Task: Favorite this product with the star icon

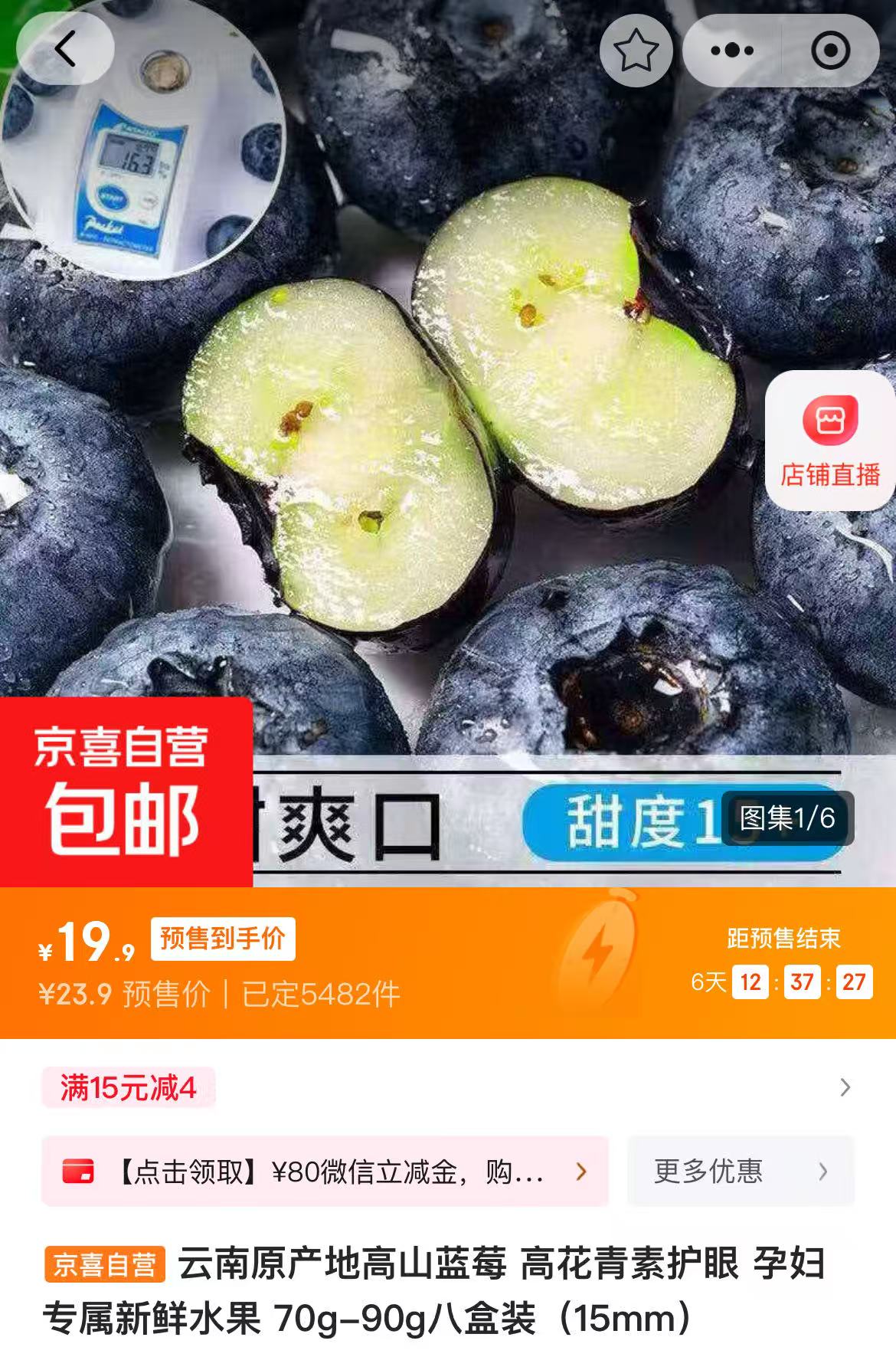Action: pyautogui.click(x=636, y=51)
